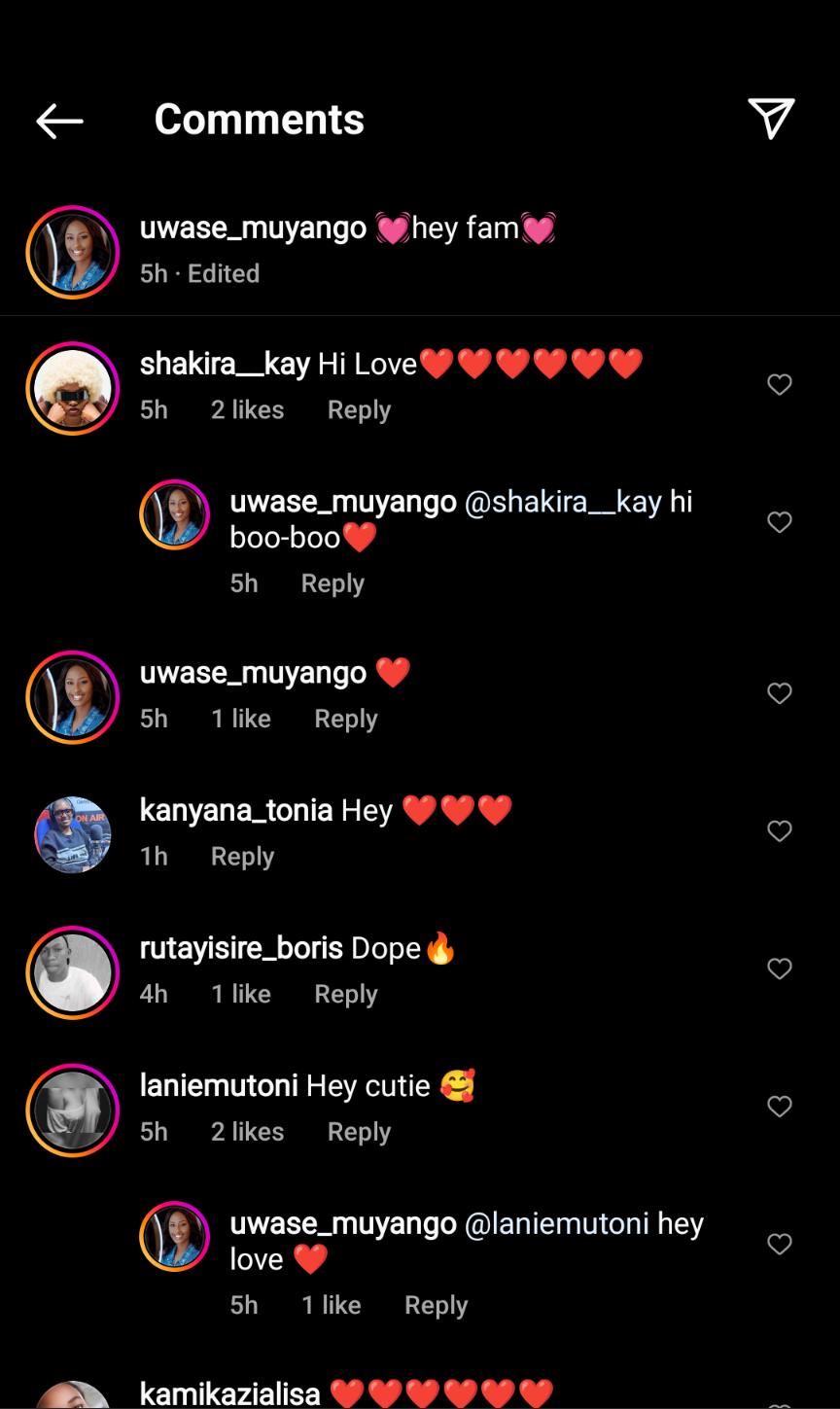Screen dimensions: 840x1409
Task: Open the kamikazialisa username
Action: (229, 1392)
